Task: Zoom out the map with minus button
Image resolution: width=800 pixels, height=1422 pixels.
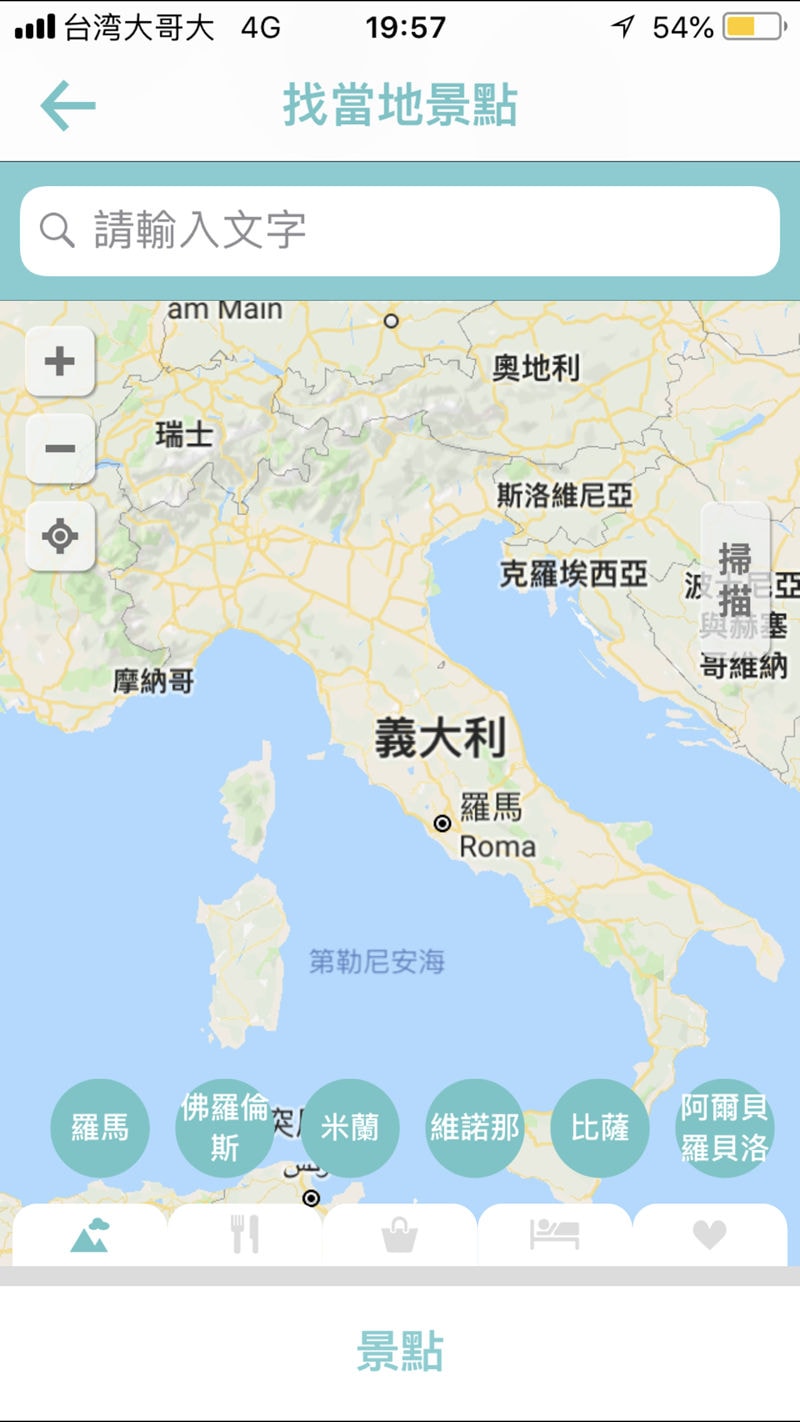Action: (60, 448)
